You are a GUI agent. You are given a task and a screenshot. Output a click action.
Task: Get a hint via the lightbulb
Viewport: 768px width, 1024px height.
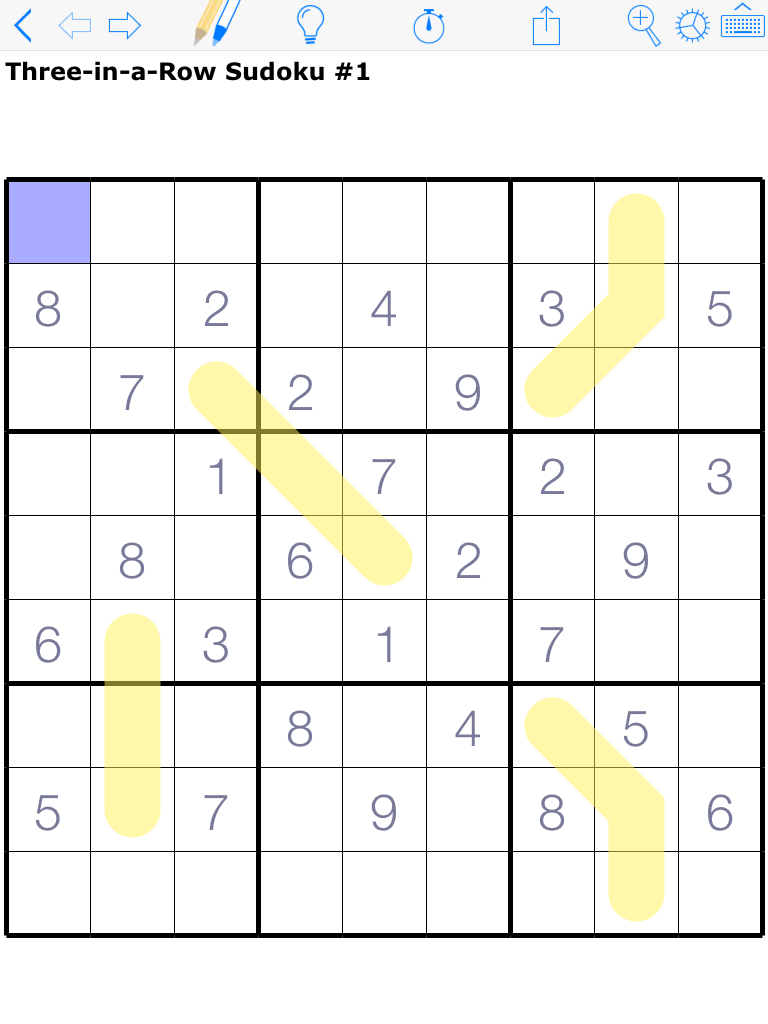[x=312, y=25]
